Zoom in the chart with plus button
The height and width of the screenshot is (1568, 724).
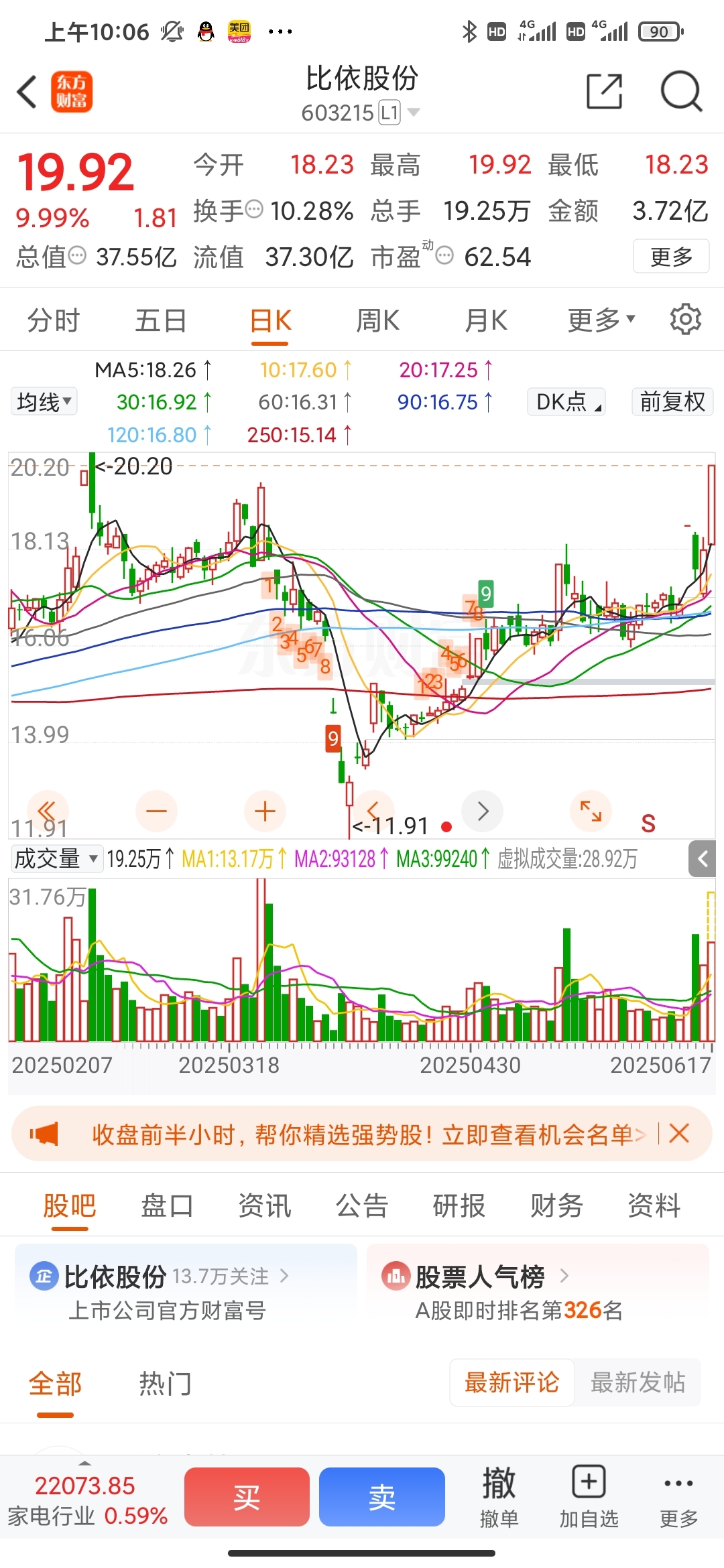coord(265,811)
